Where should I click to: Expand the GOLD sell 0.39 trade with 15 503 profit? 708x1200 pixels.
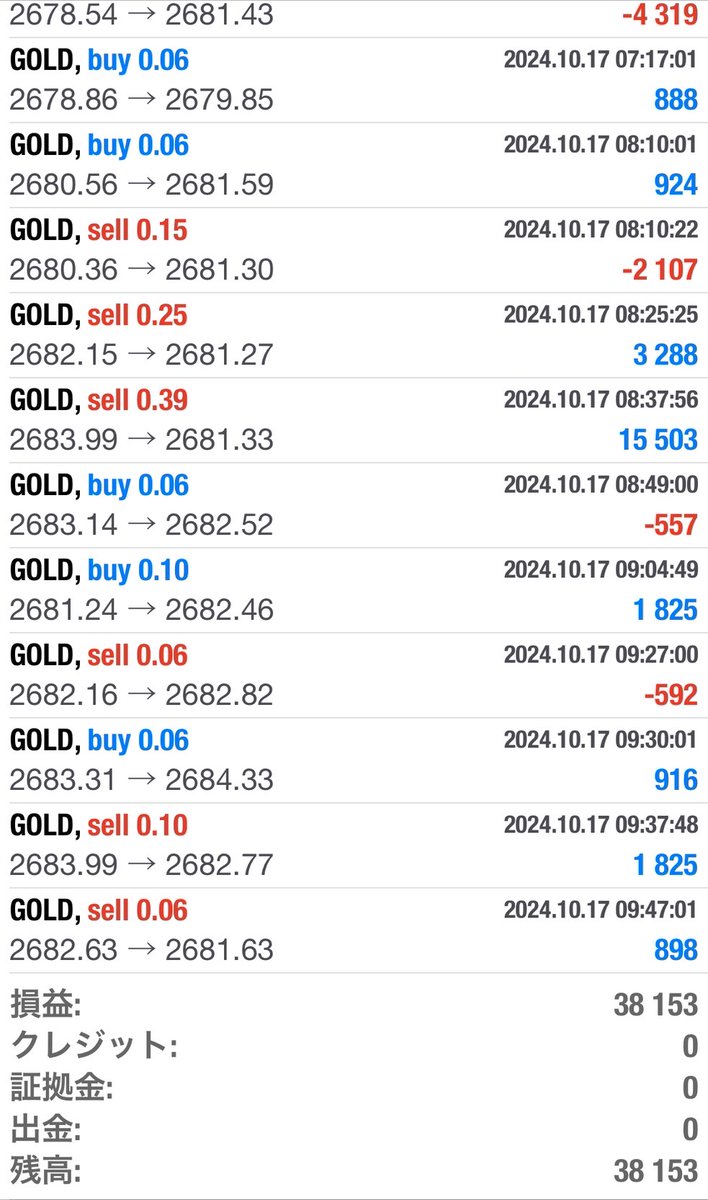[x=354, y=420]
